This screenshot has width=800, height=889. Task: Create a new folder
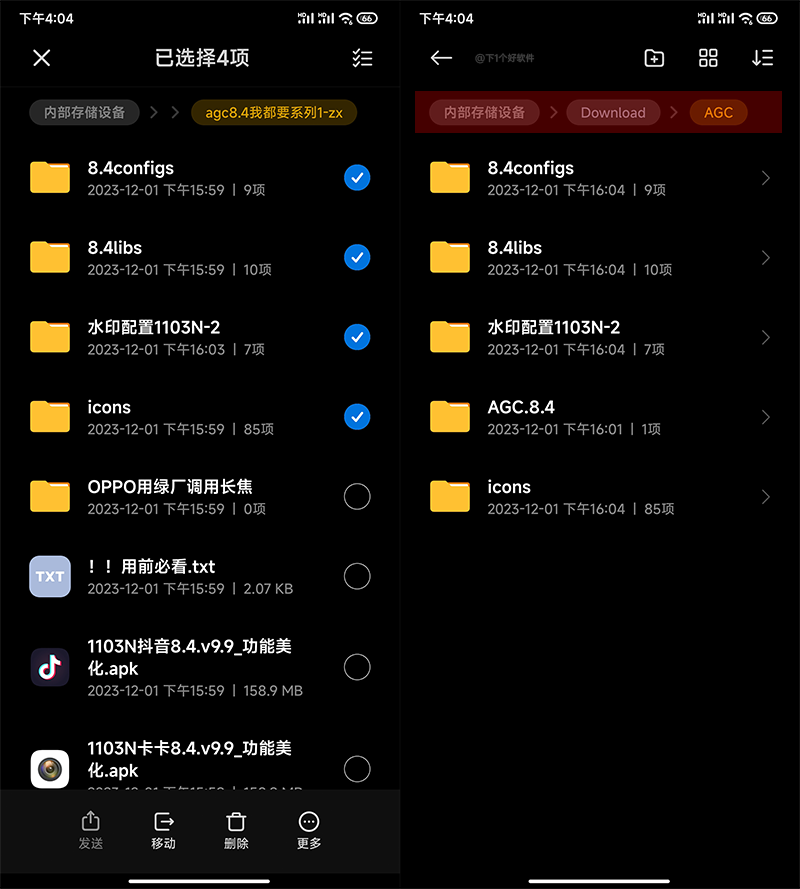click(654, 58)
